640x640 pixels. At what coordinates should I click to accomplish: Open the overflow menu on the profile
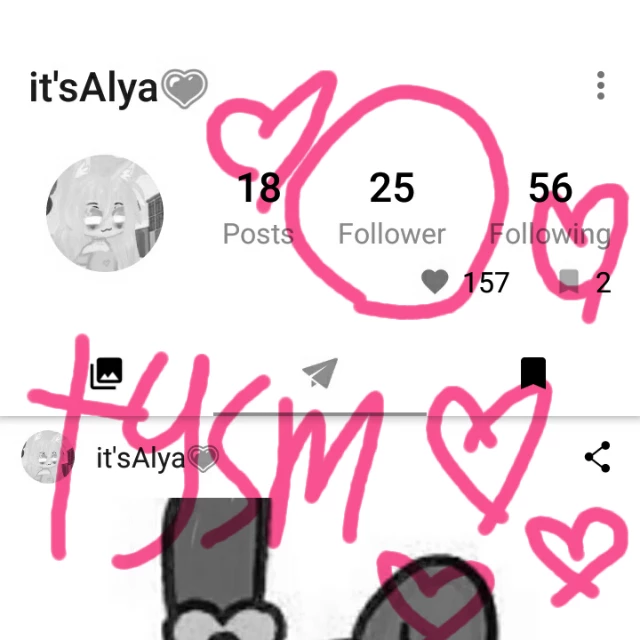click(600, 85)
